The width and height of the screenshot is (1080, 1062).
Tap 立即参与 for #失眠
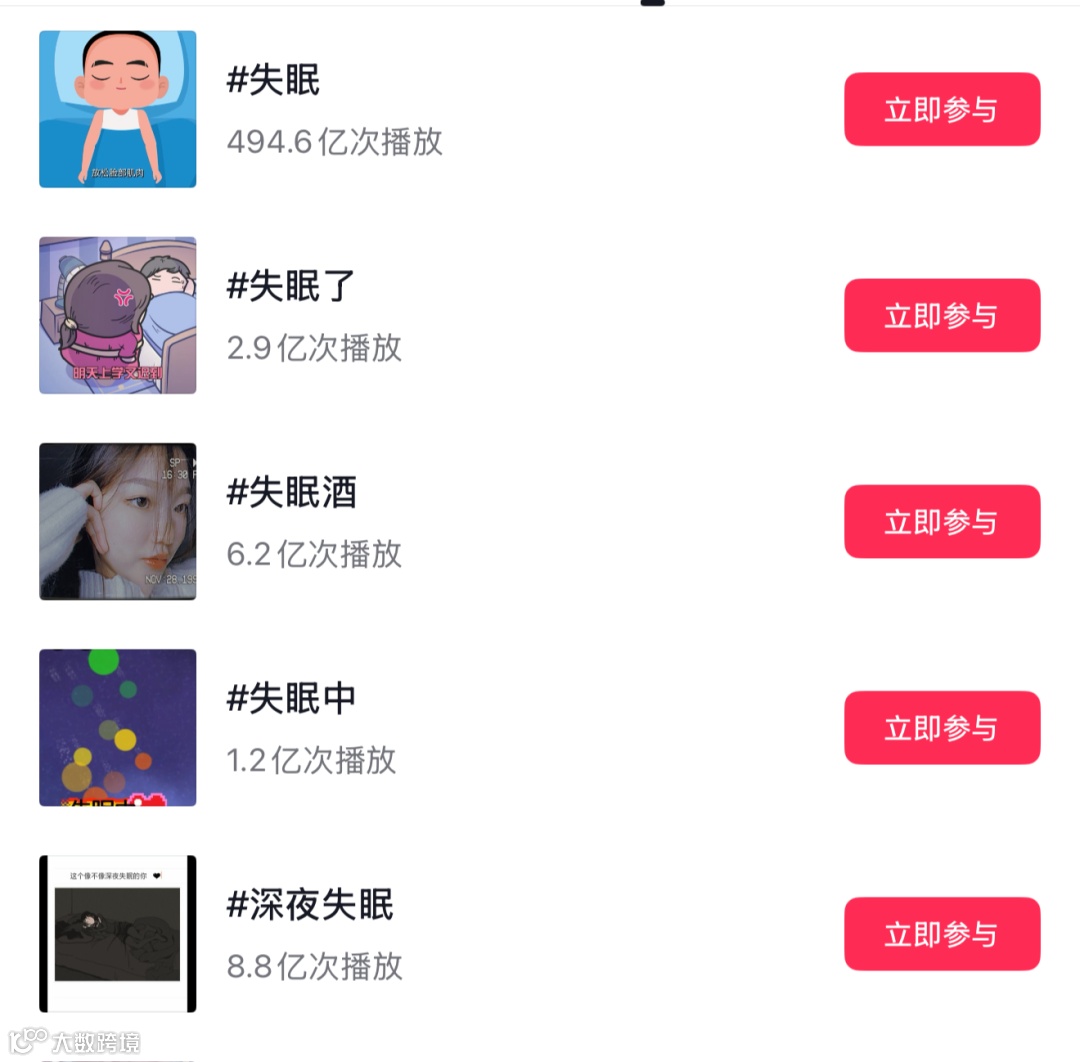pos(942,109)
